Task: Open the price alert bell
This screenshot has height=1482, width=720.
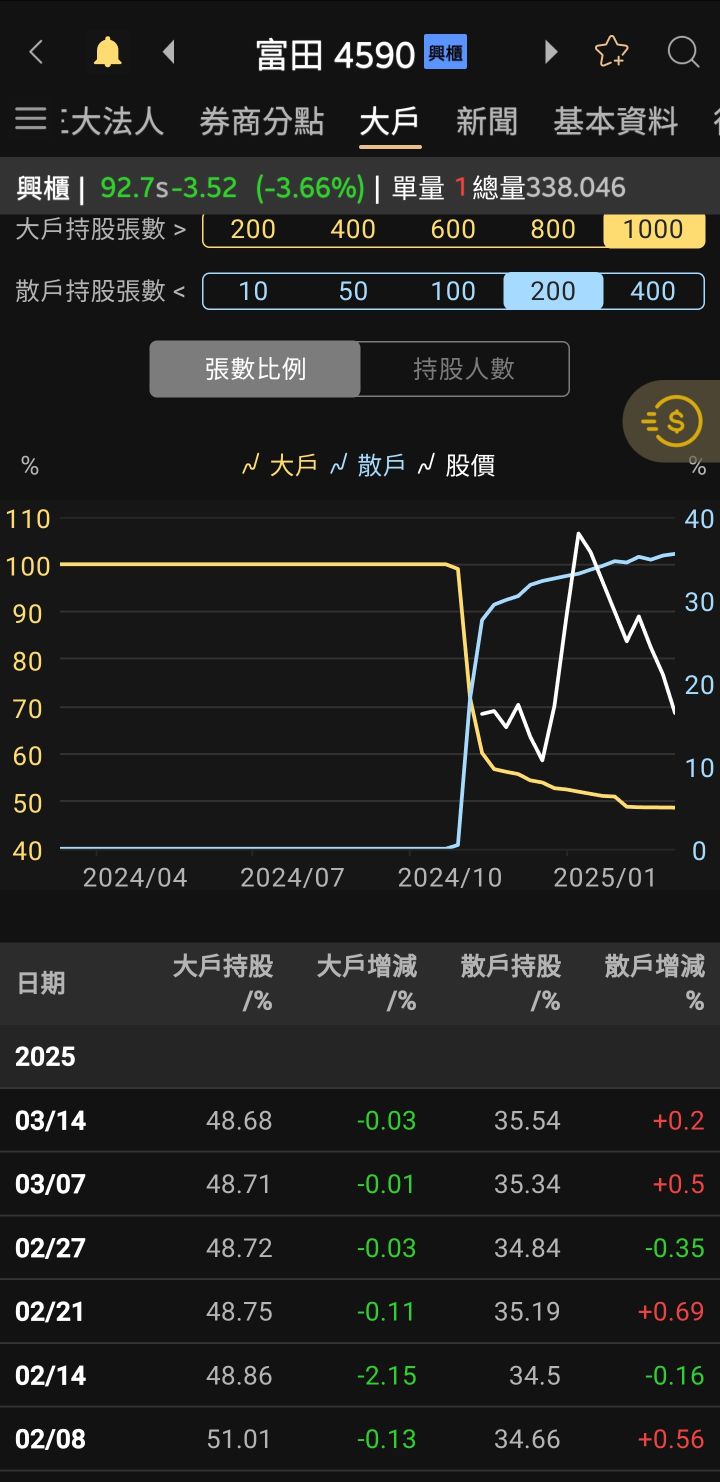Action: click(x=107, y=52)
